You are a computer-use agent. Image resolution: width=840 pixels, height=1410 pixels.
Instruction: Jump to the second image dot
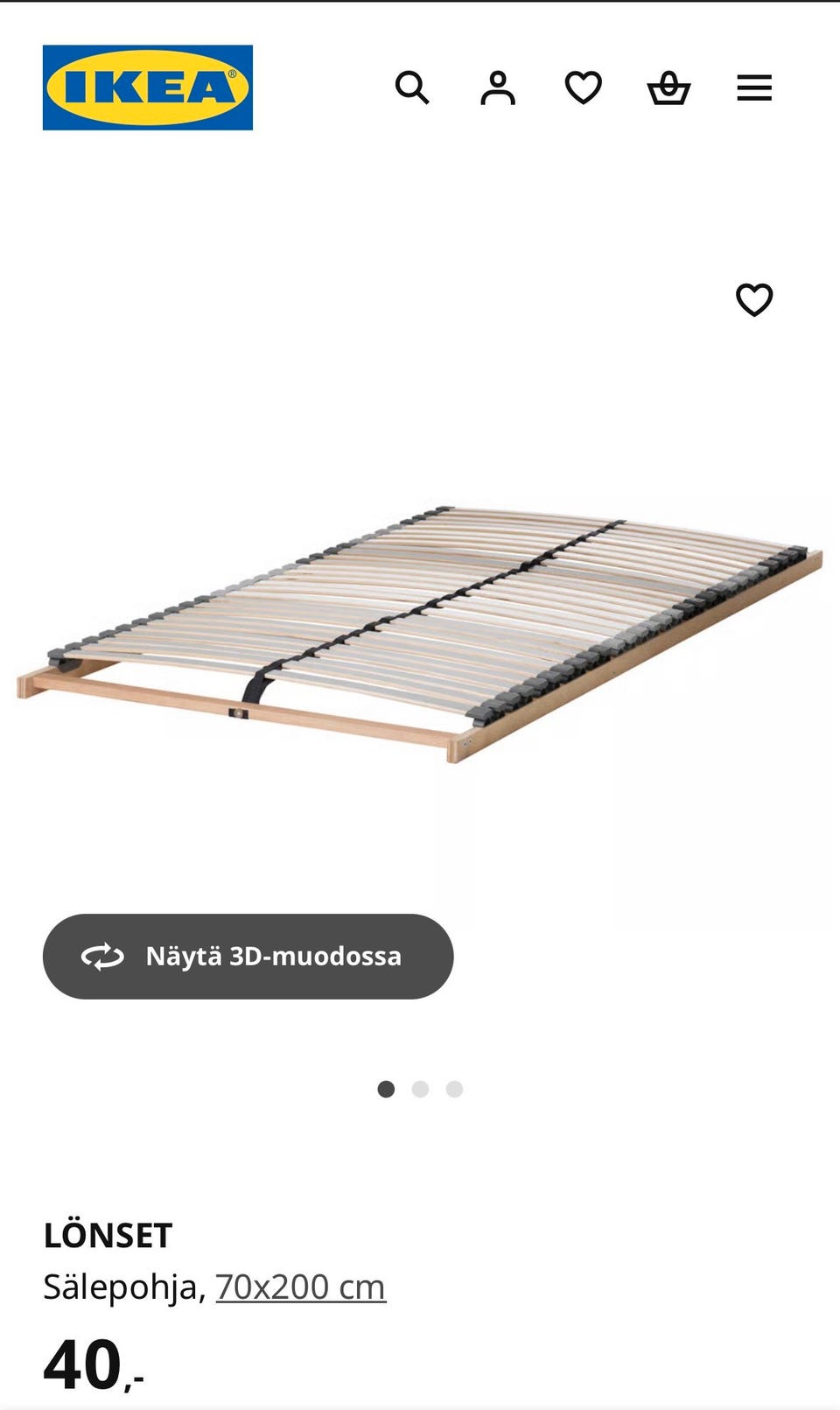tap(420, 1089)
